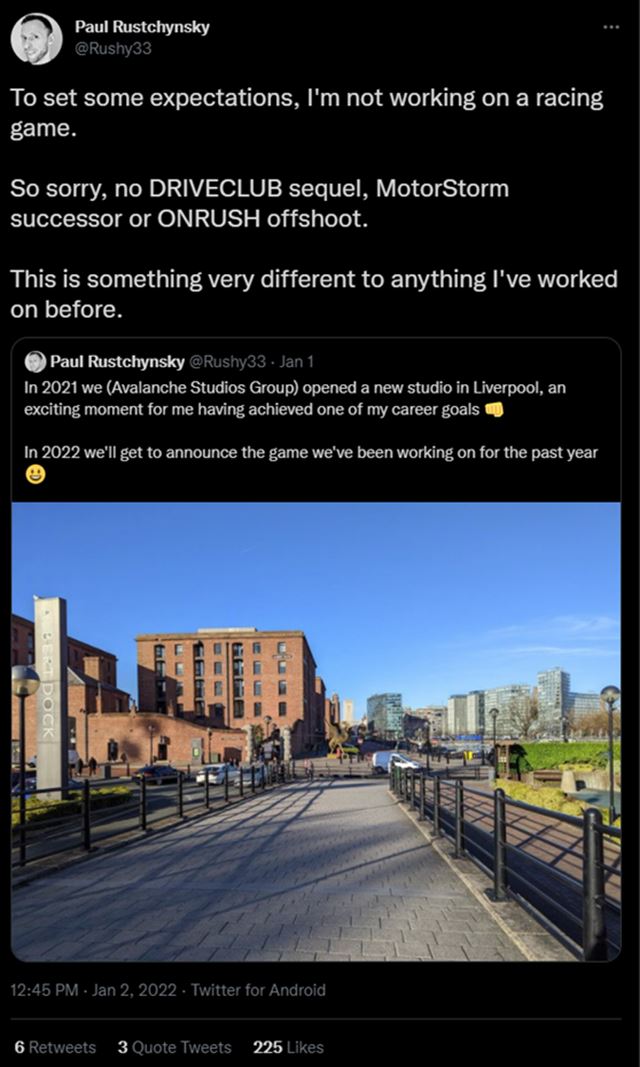The height and width of the screenshot is (1067, 640).
Task: View the Albert Dock photo full screen
Action: pyautogui.click(x=316, y=730)
